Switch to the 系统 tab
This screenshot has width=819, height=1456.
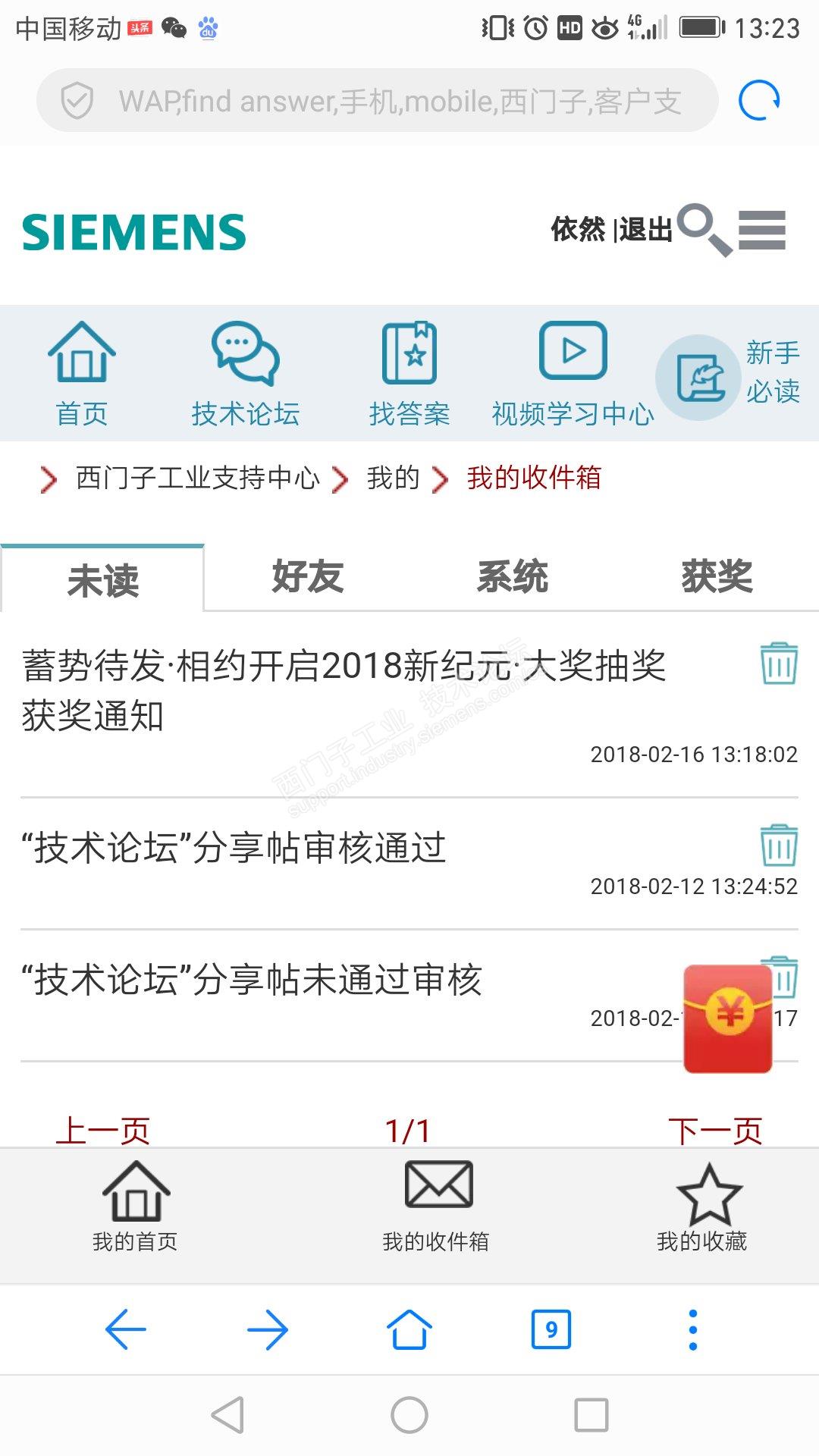pos(512,577)
